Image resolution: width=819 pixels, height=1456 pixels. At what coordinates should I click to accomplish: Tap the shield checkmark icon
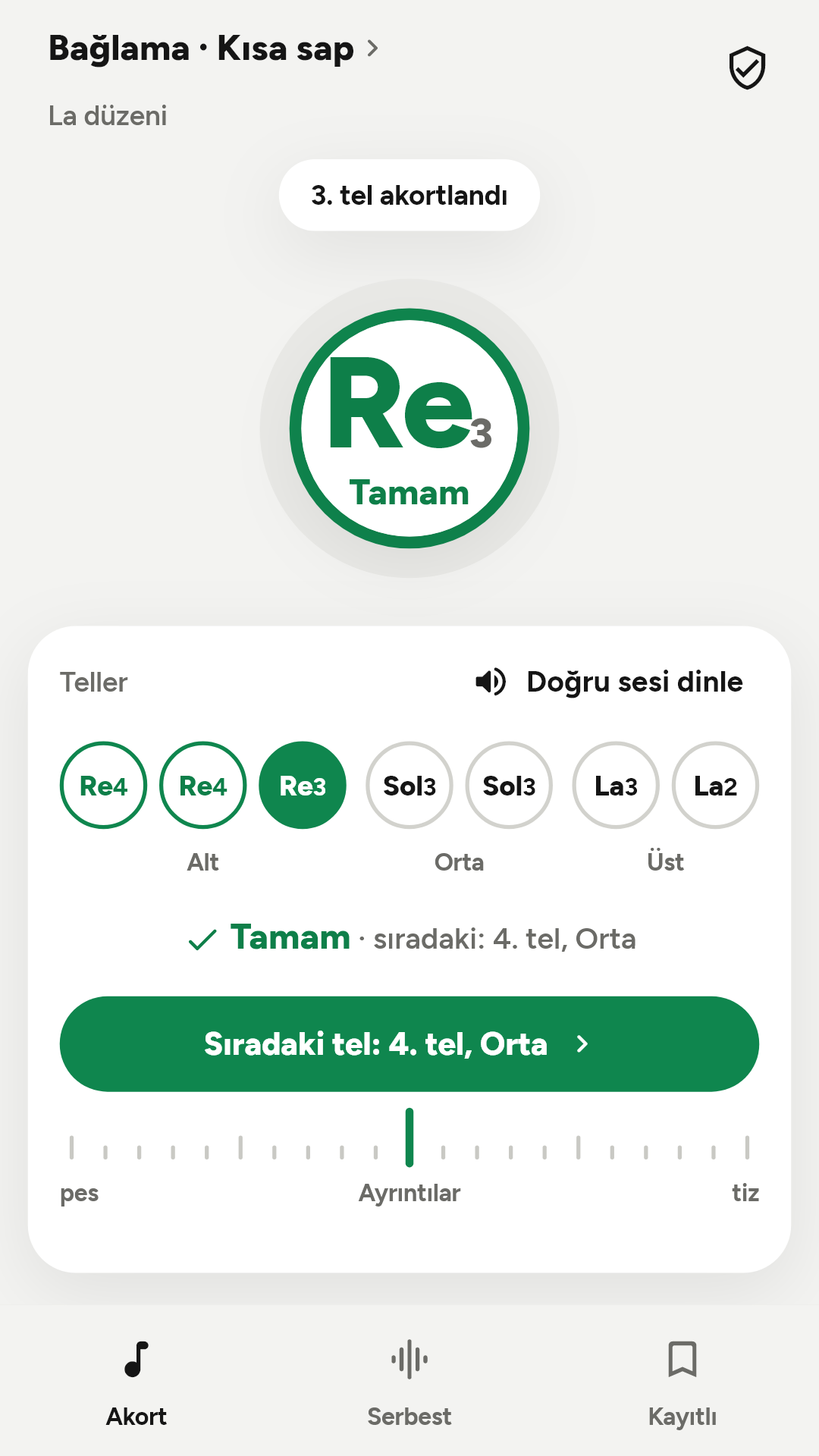747,68
